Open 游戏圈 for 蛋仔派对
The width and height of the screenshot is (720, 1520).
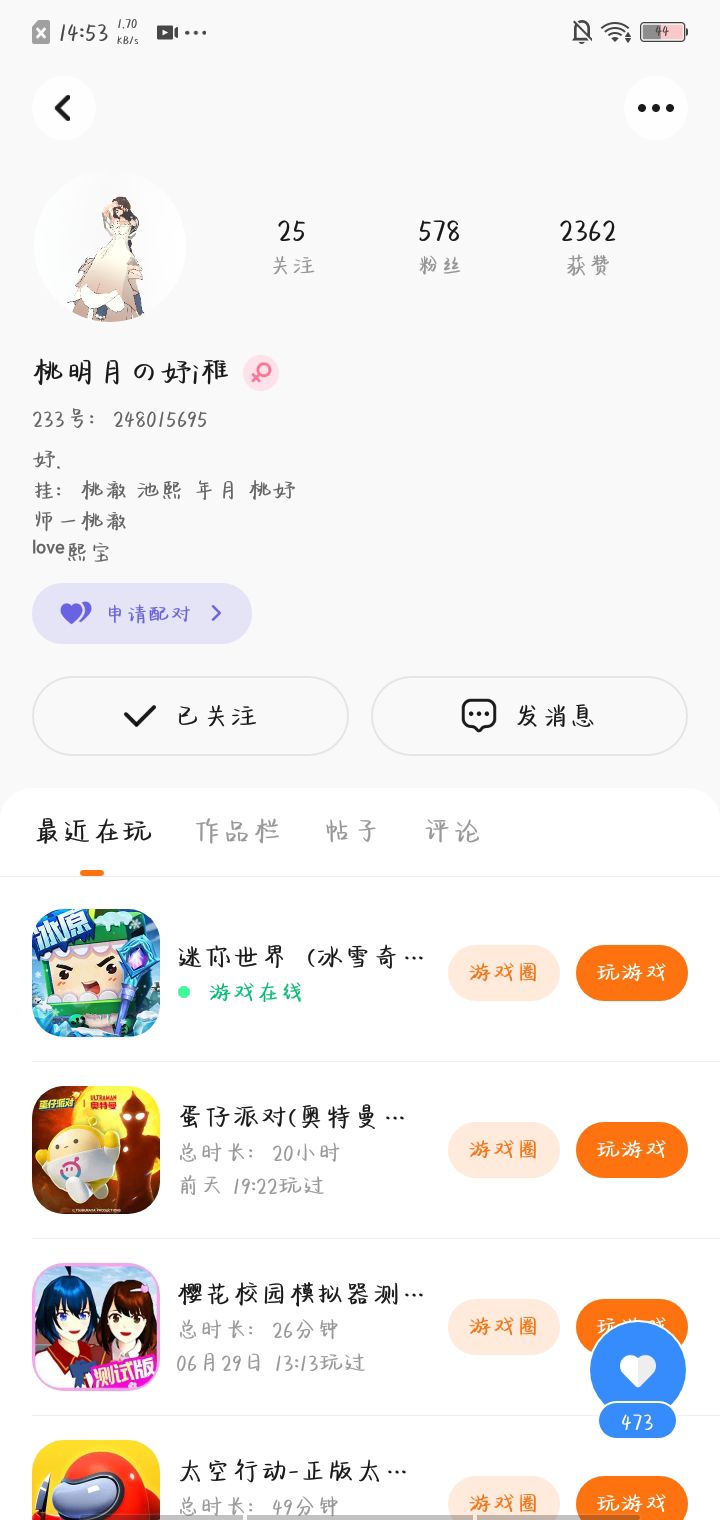click(503, 1149)
